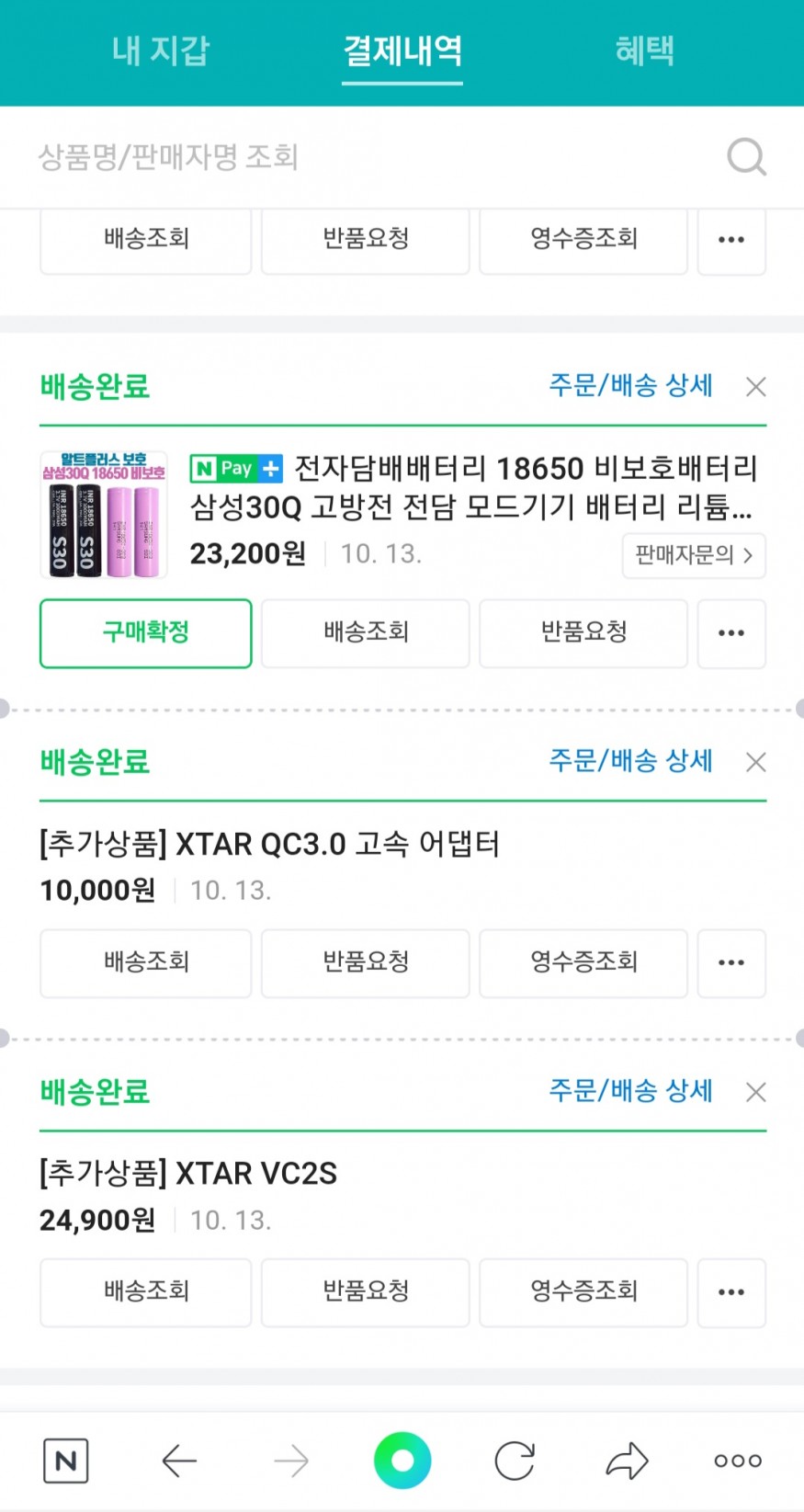
Task: Tap the magnifier search icon
Action: (x=746, y=157)
